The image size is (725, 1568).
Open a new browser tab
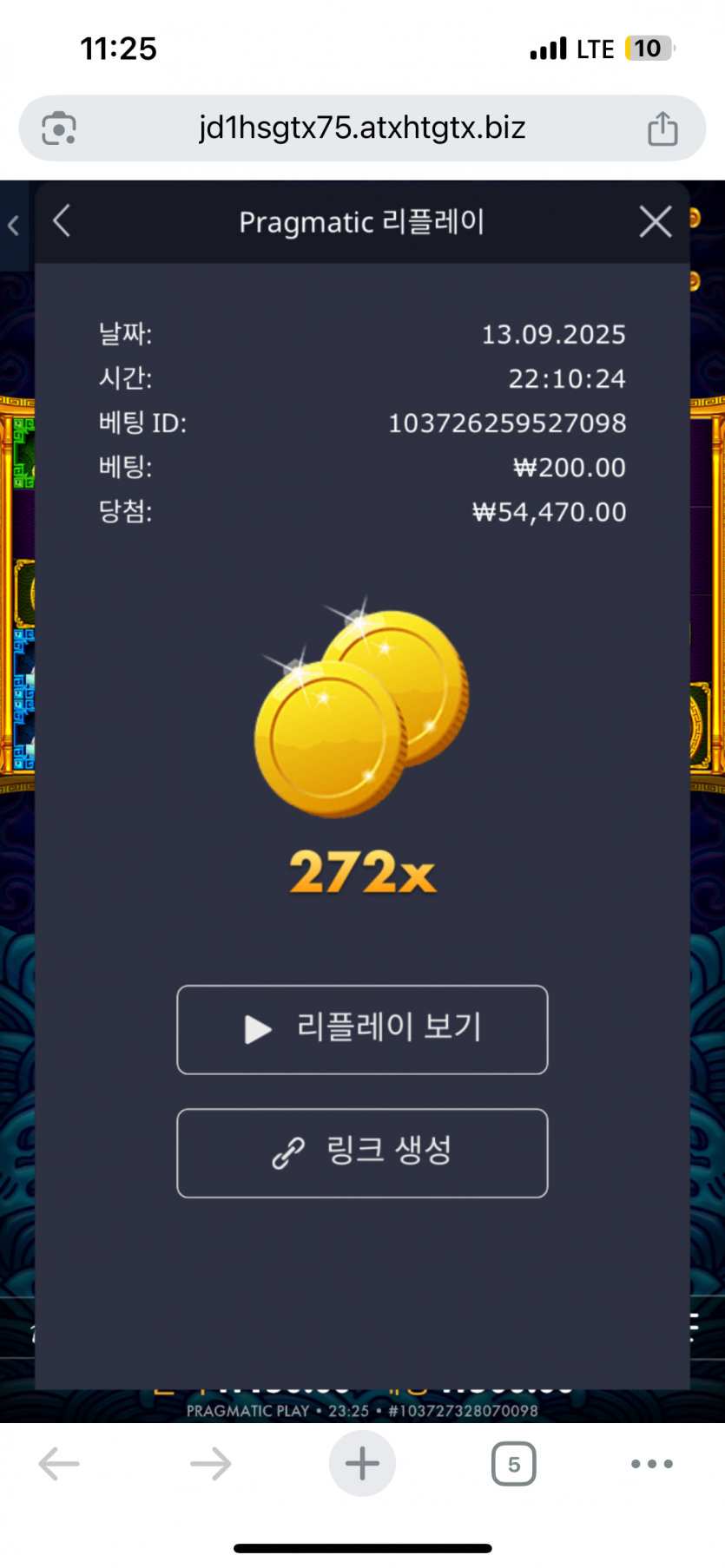[x=362, y=1464]
